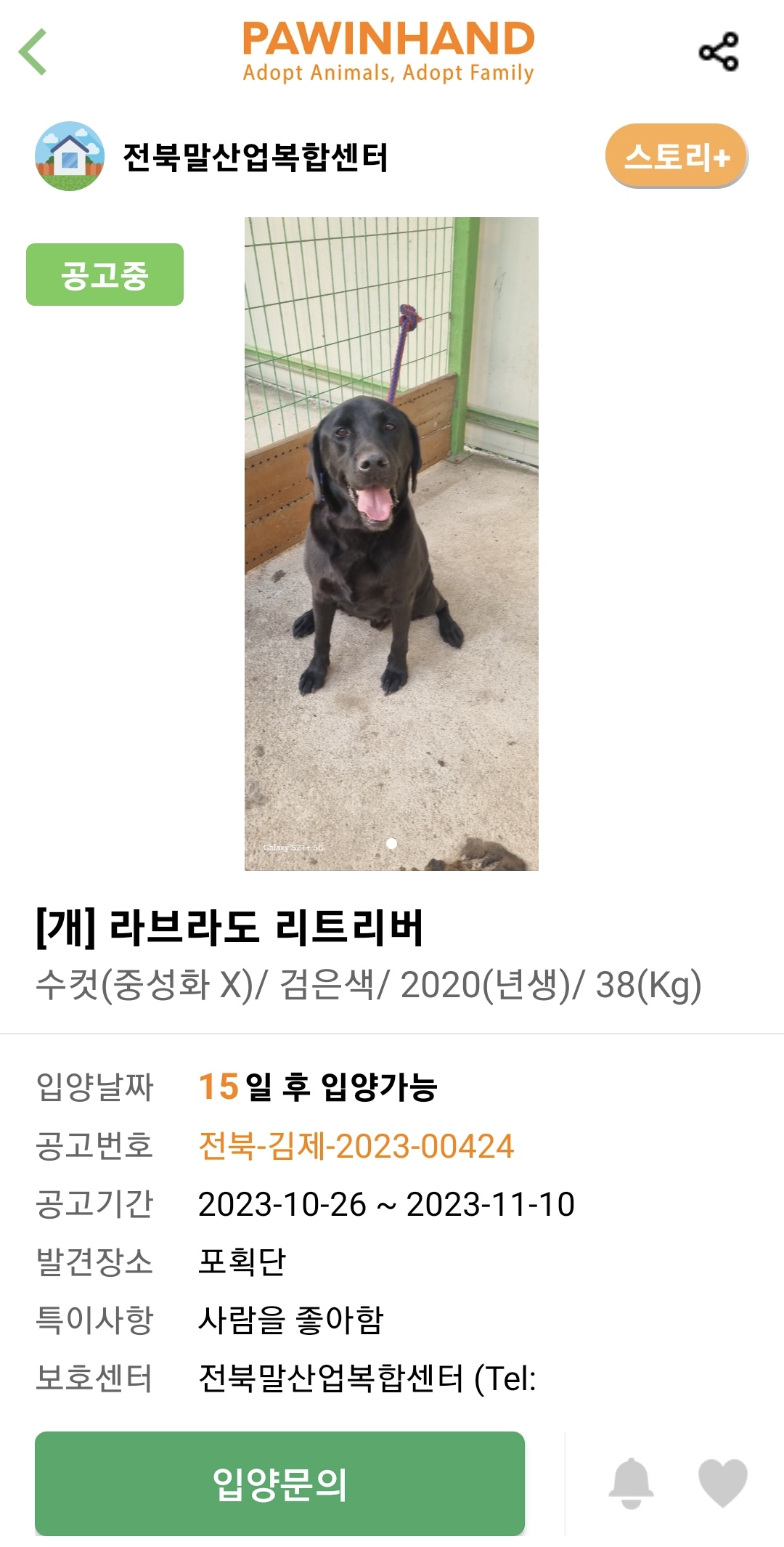Screen dimensions: 784x1547
Task: Enable the notification bell alert
Action: coord(631,1483)
